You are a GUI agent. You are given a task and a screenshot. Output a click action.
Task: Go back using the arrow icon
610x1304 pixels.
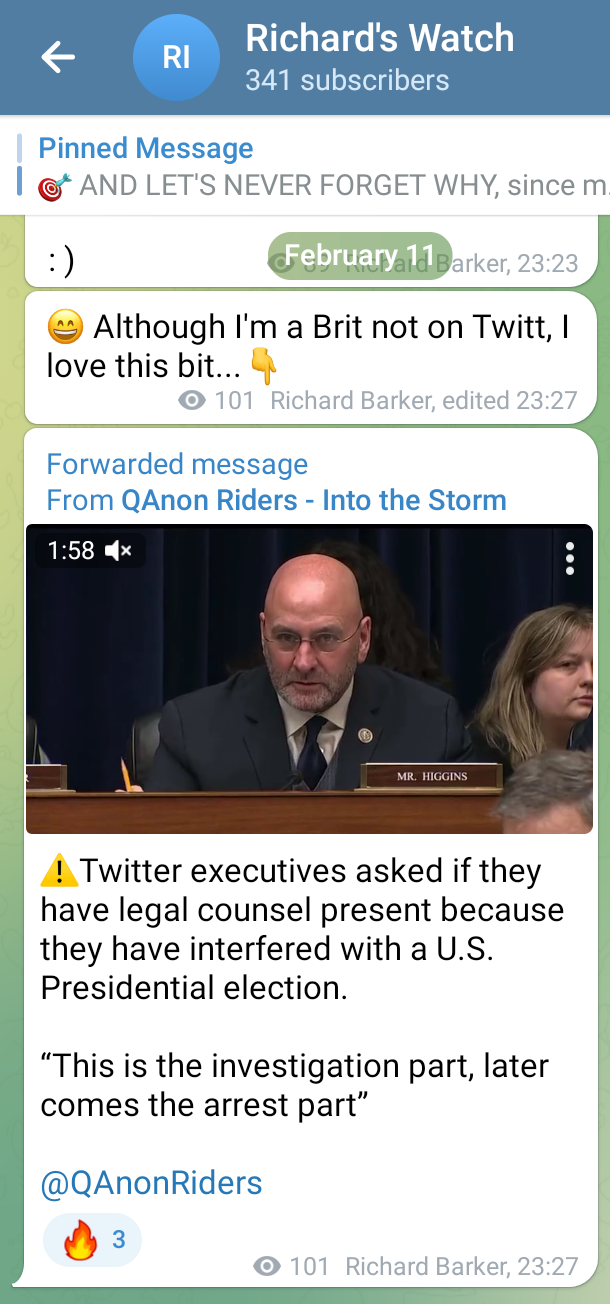[x=57, y=58]
